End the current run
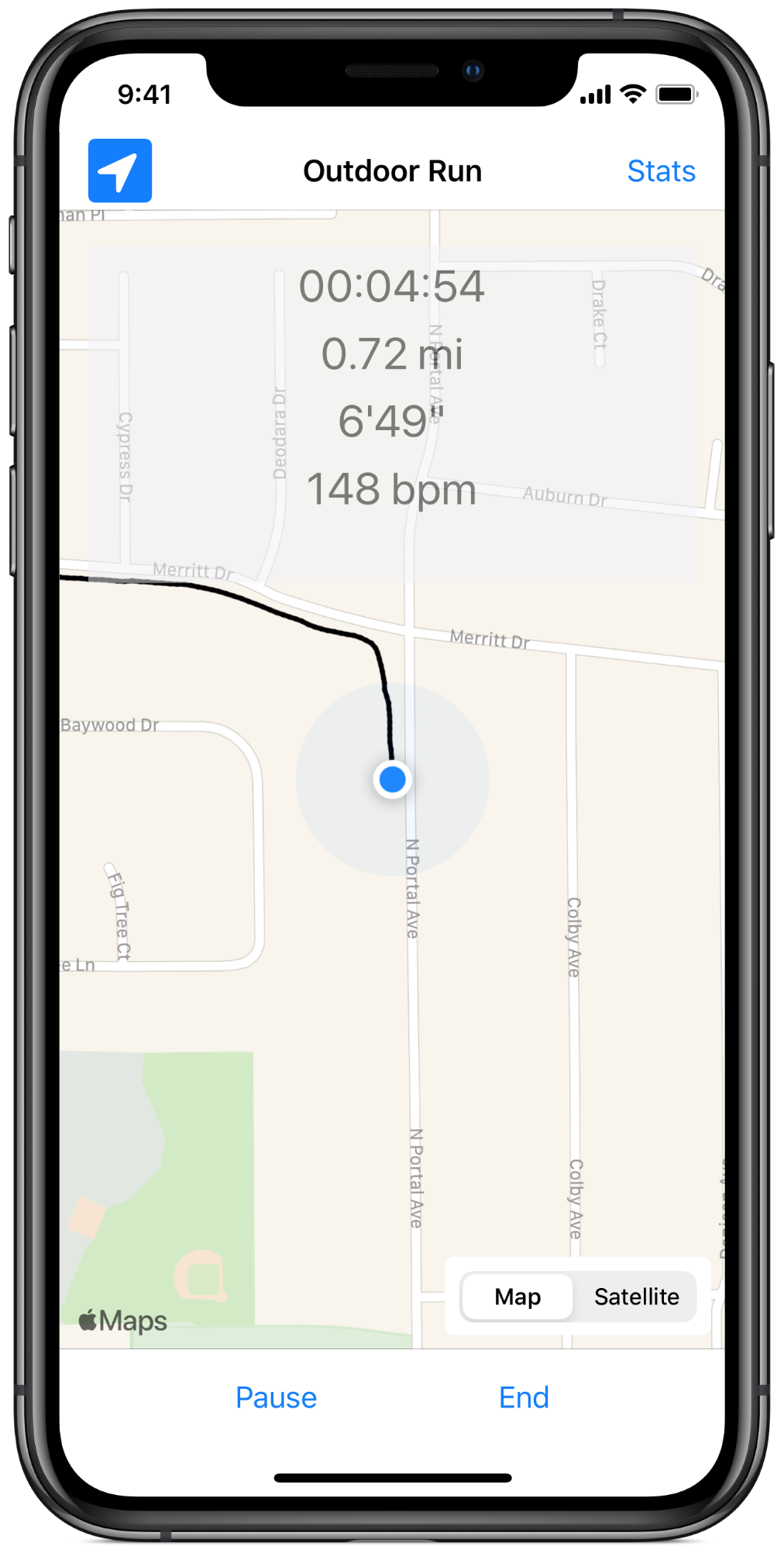The width and height of the screenshot is (784, 1550). click(x=524, y=1397)
